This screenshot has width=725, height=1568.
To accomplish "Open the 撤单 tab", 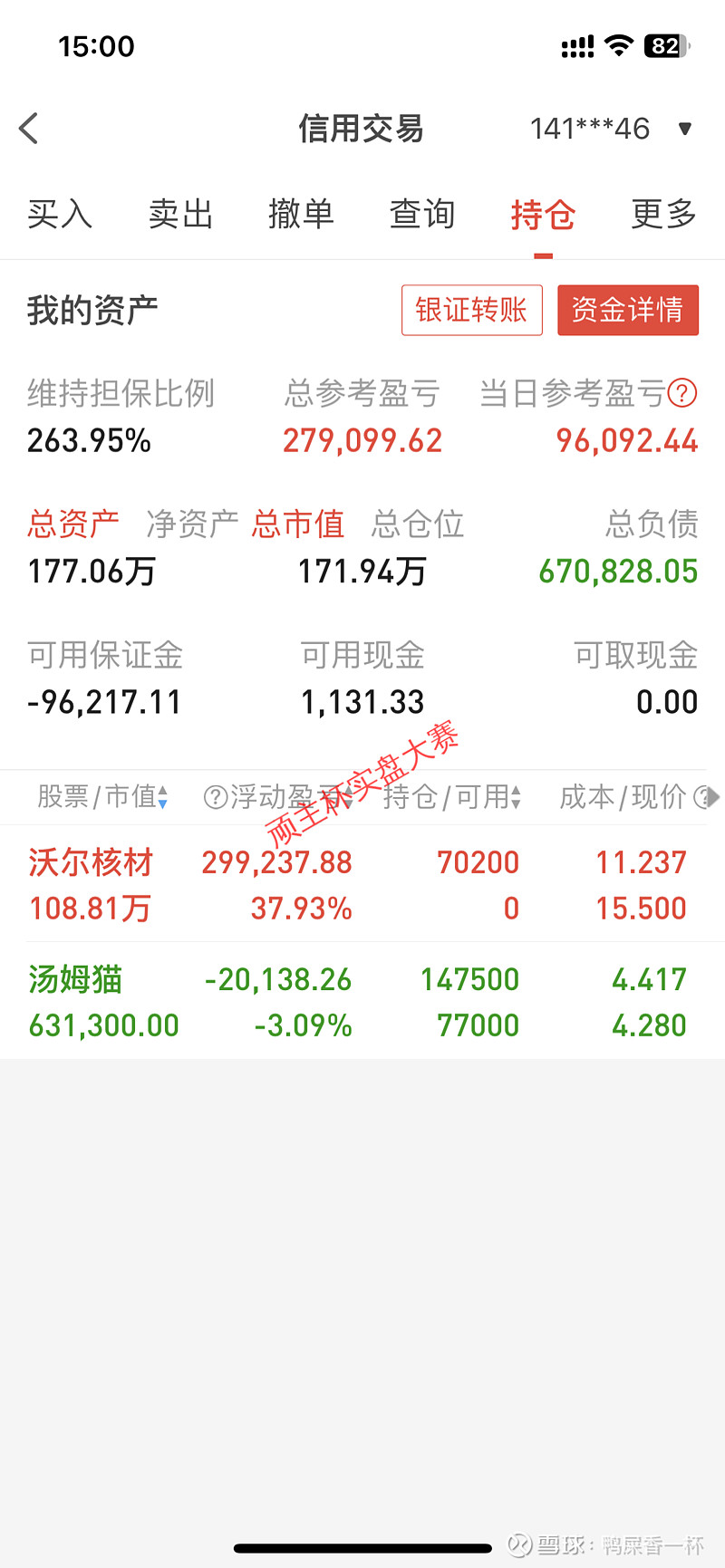I will pos(301,215).
